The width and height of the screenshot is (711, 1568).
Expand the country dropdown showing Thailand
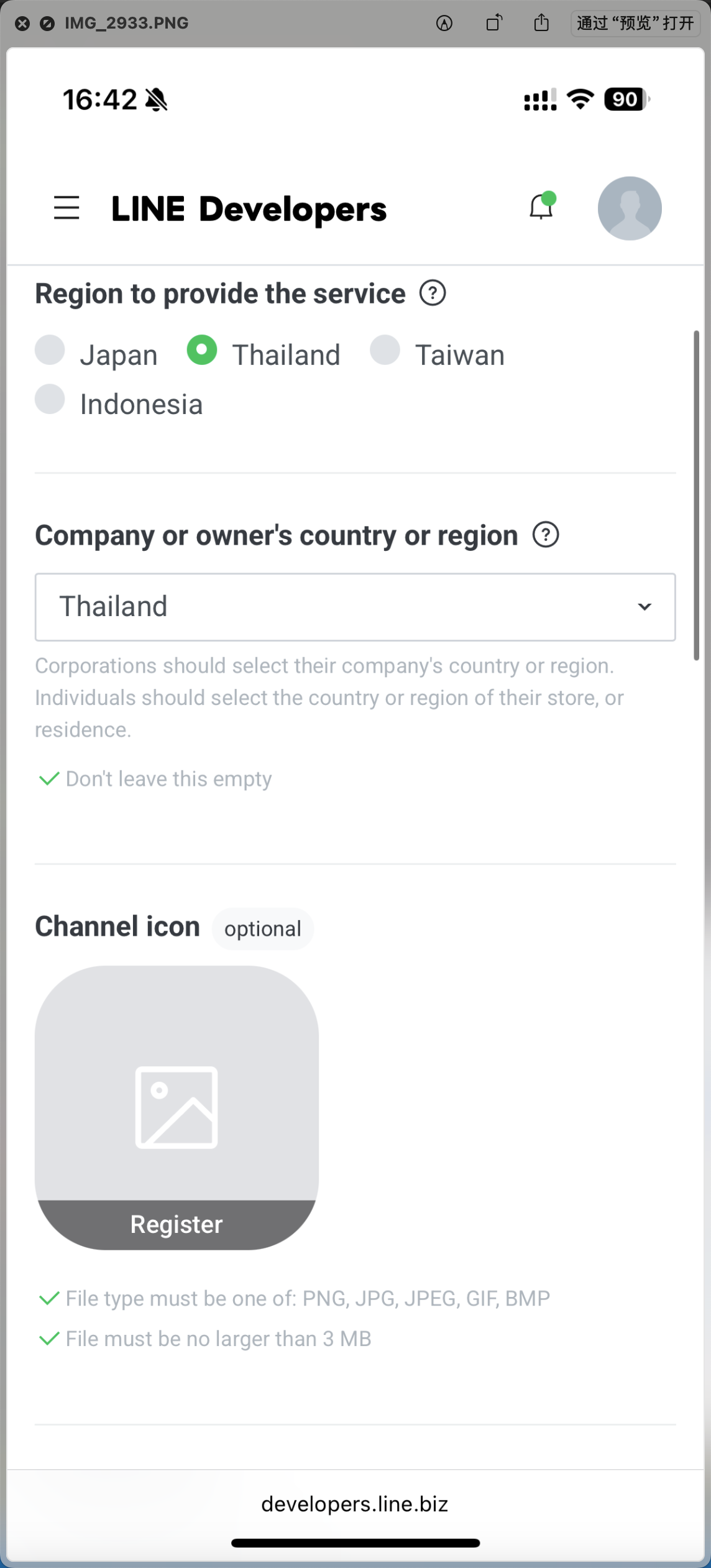coord(355,607)
